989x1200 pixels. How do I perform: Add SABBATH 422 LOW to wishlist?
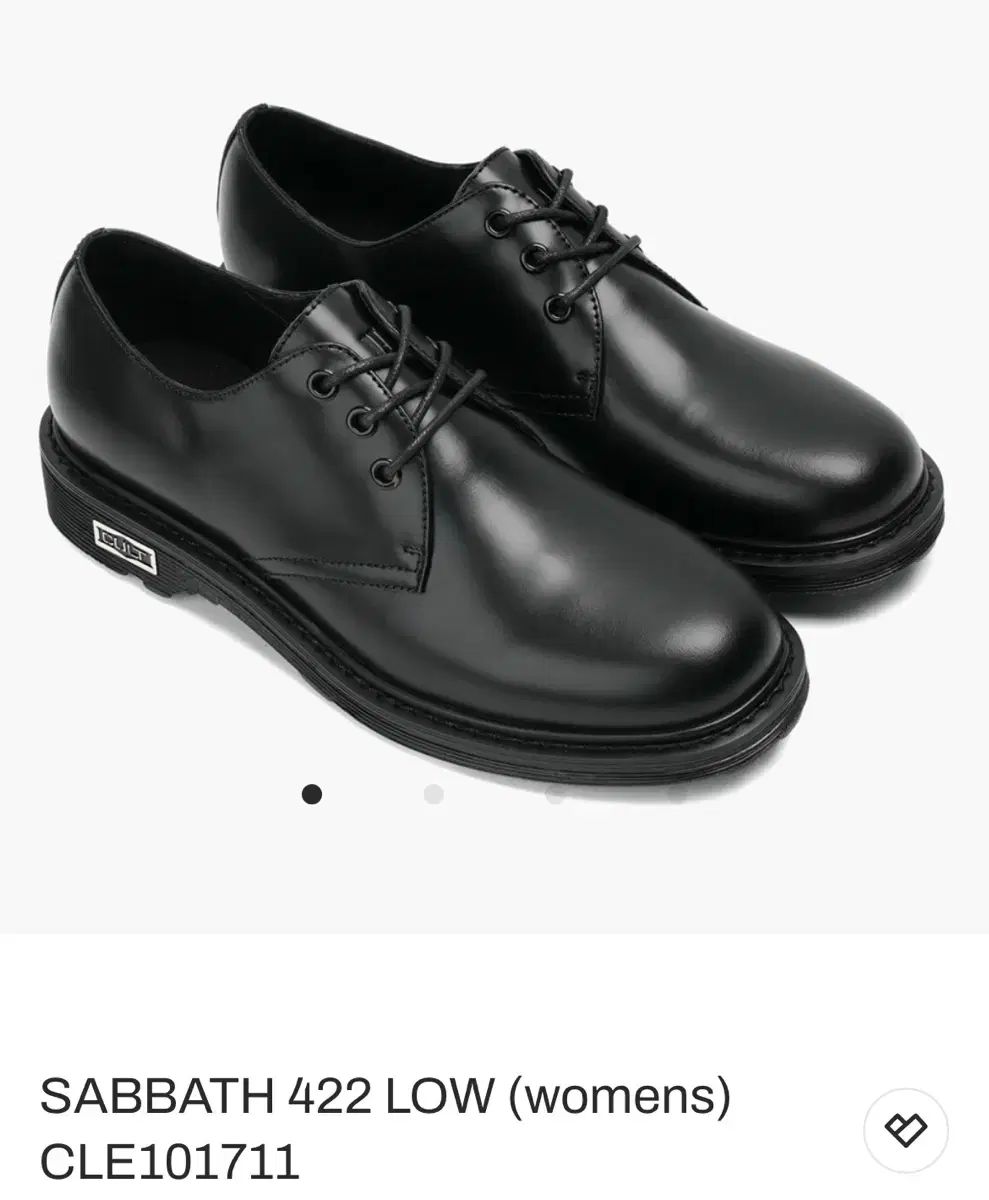[x=906, y=1130]
